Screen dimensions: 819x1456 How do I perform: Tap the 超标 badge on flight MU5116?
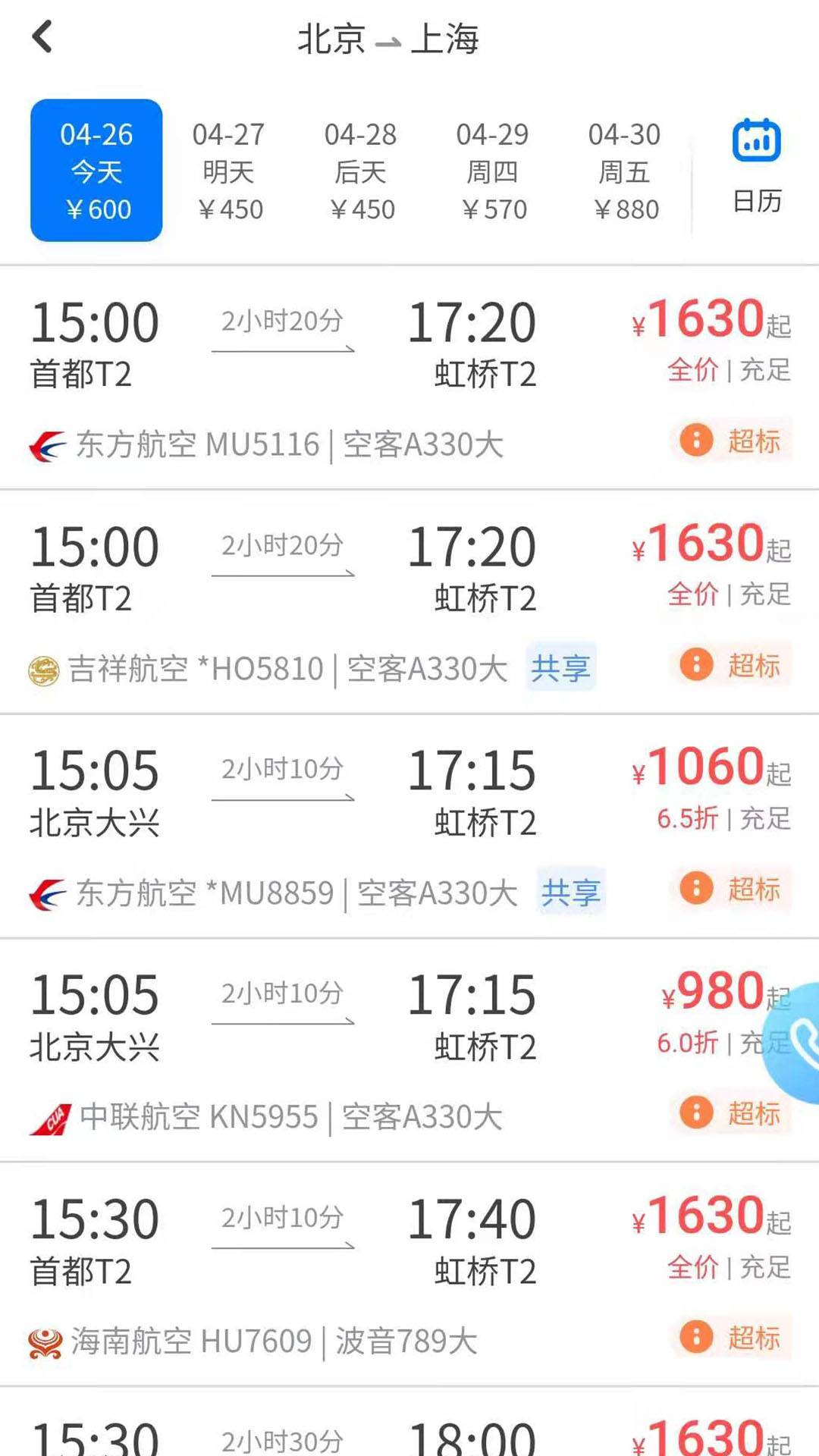pos(732,441)
